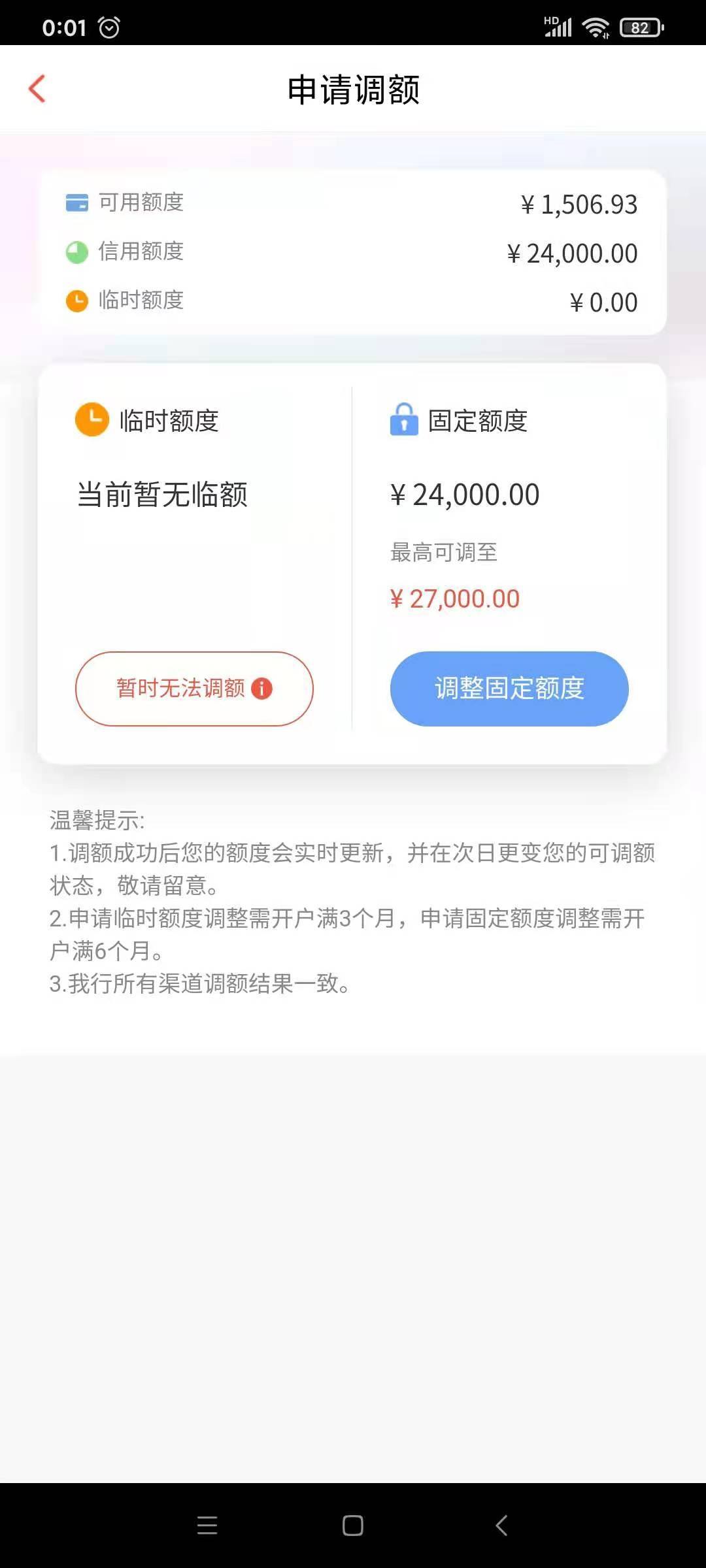Image resolution: width=706 pixels, height=1568 pixels.
Task: Tap the 调整固定额度 button
Action: pyautogui.click(x=509, y=689)
